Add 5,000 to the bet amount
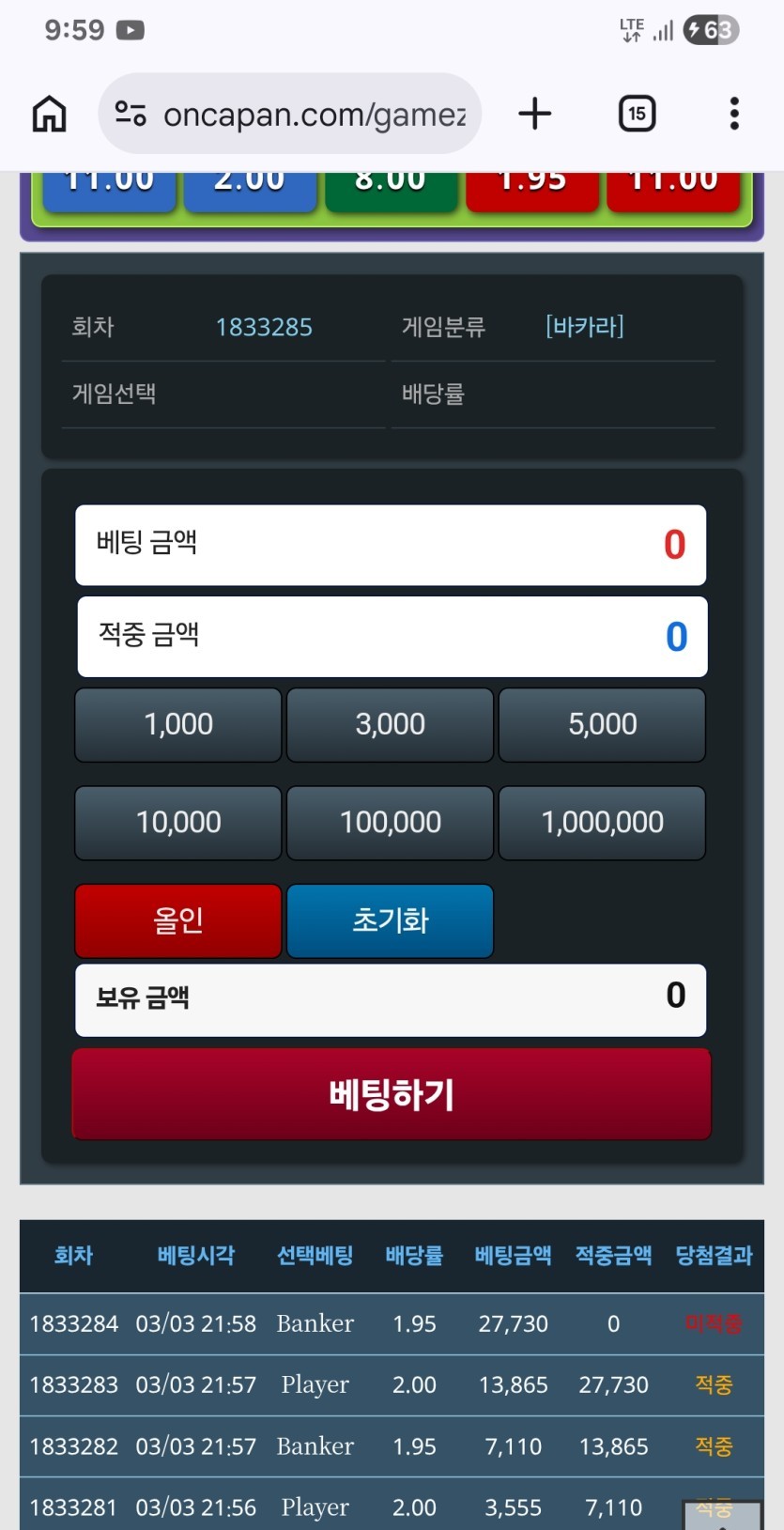This screenshot has height=1530, width=784. point(602,725)
